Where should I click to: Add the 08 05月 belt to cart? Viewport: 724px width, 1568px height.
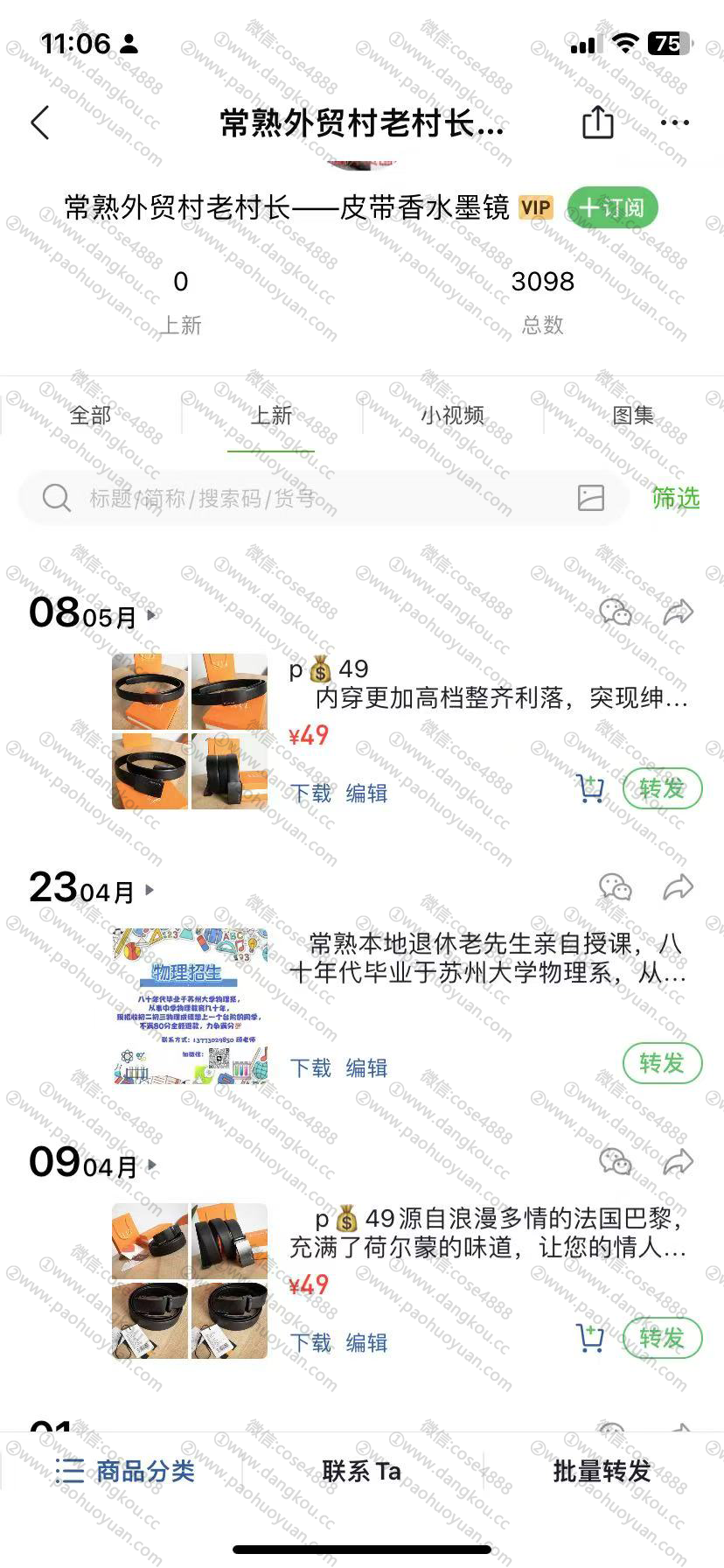coord(590,788)
